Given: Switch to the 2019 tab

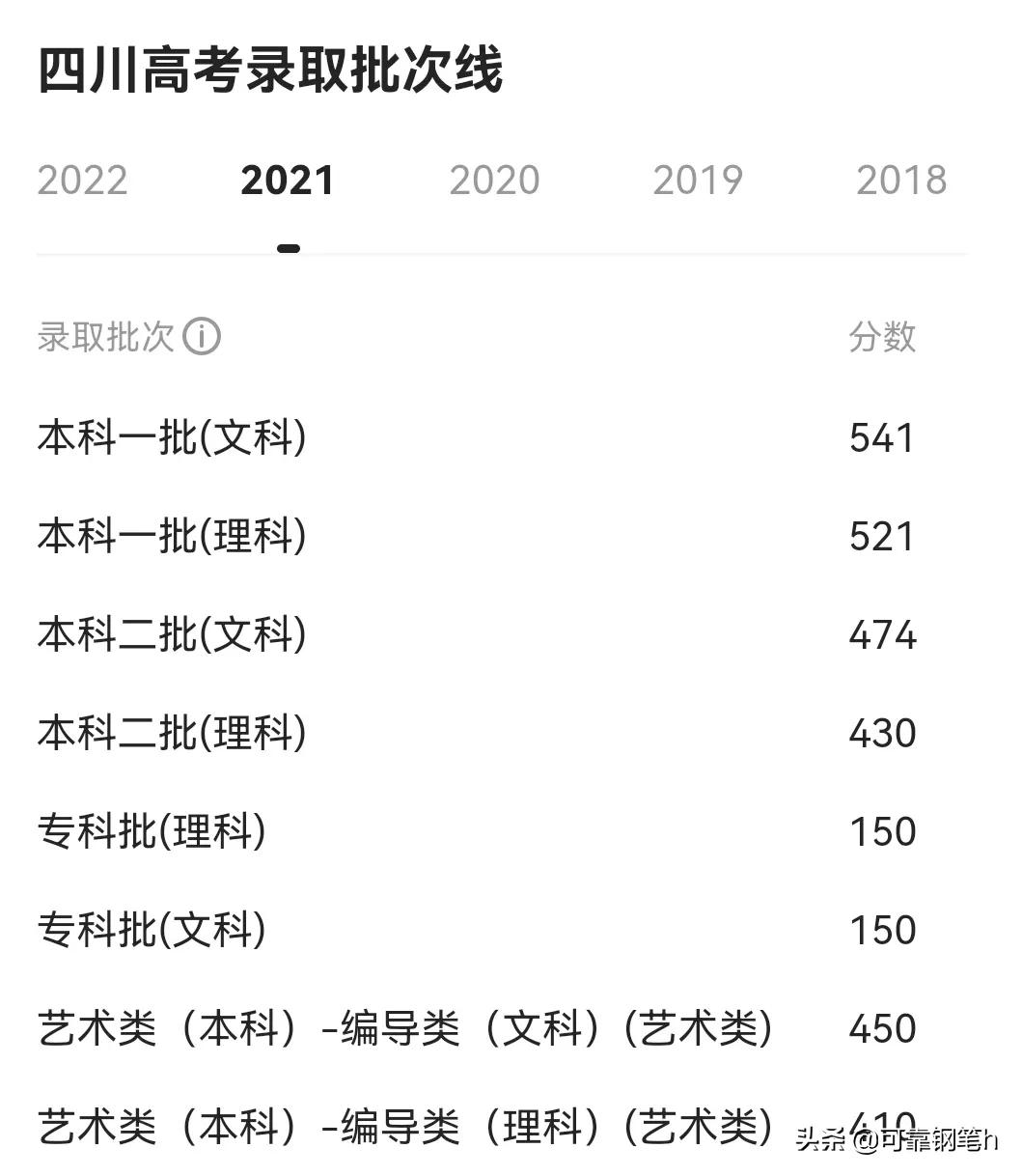Looking at the screenshot, I should click(699, 180).
